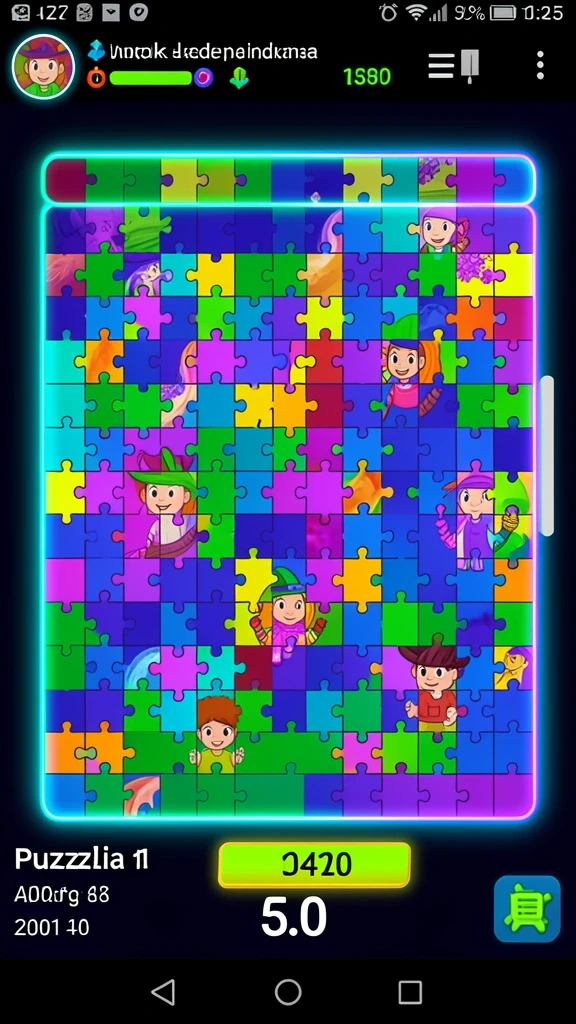Screen dimensions: 576x1024
Task: Open the player profile avatar
Action: pyautogui.click(x=43, y=67)
